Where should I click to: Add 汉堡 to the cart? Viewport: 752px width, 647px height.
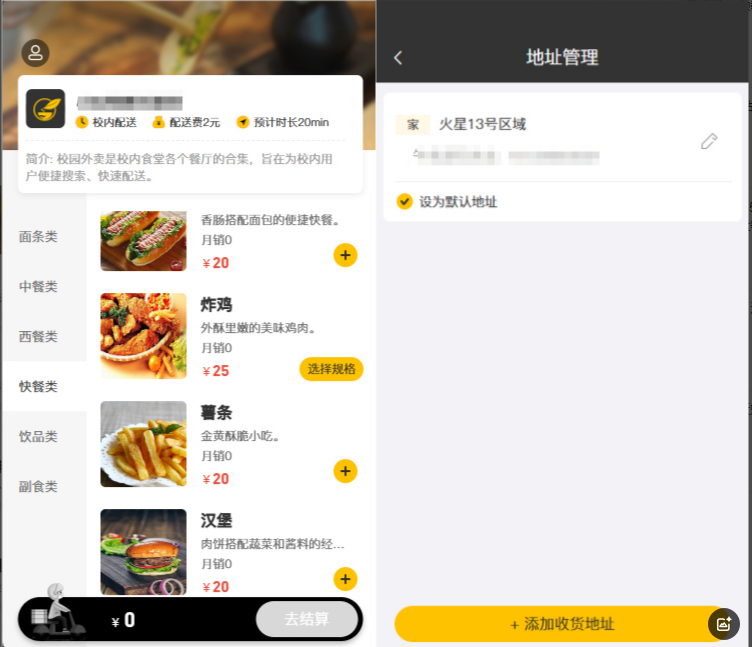pyautogui.click(x=345, y=579)
